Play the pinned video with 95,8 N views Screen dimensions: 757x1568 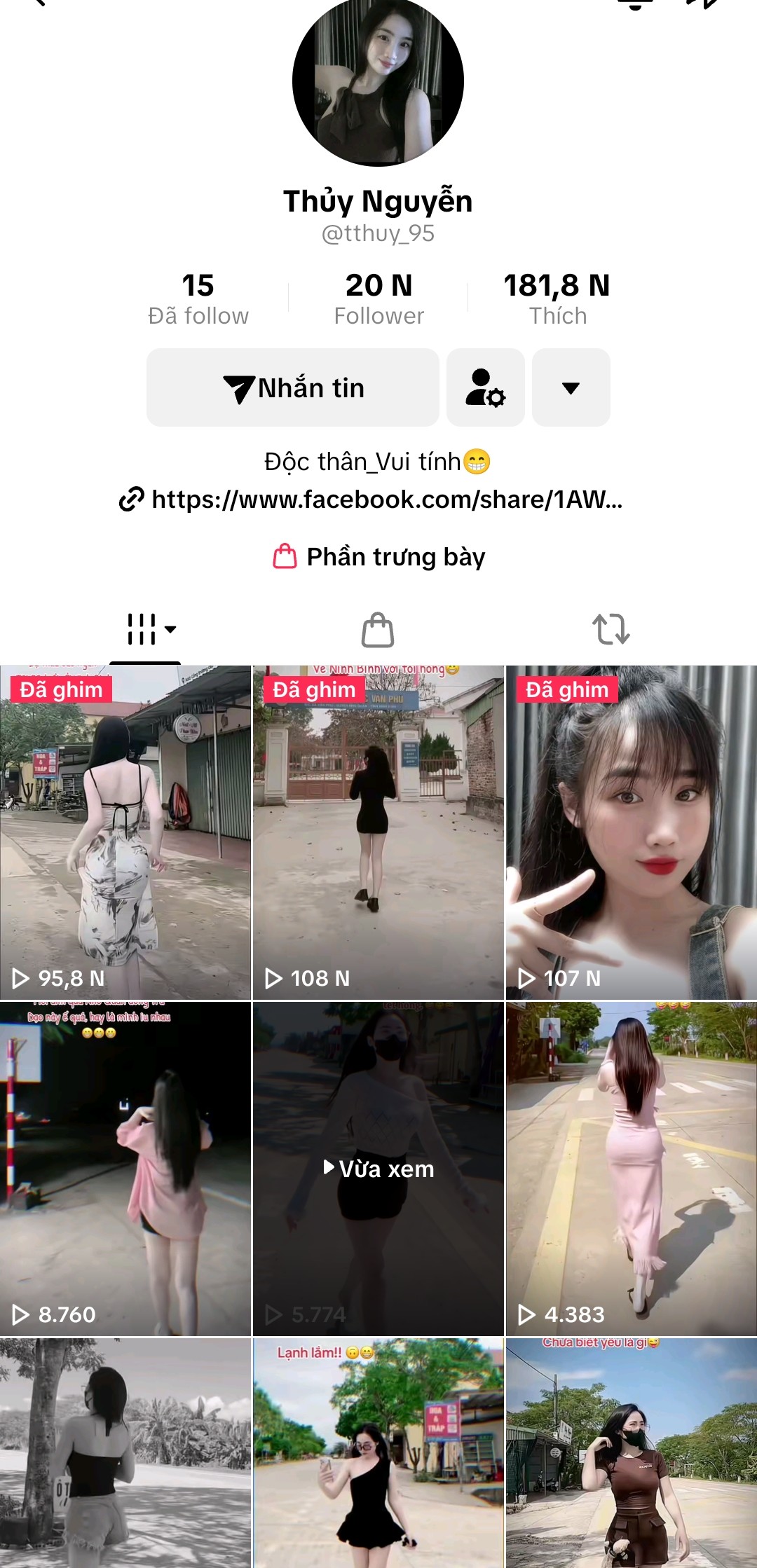pos(125,832)
